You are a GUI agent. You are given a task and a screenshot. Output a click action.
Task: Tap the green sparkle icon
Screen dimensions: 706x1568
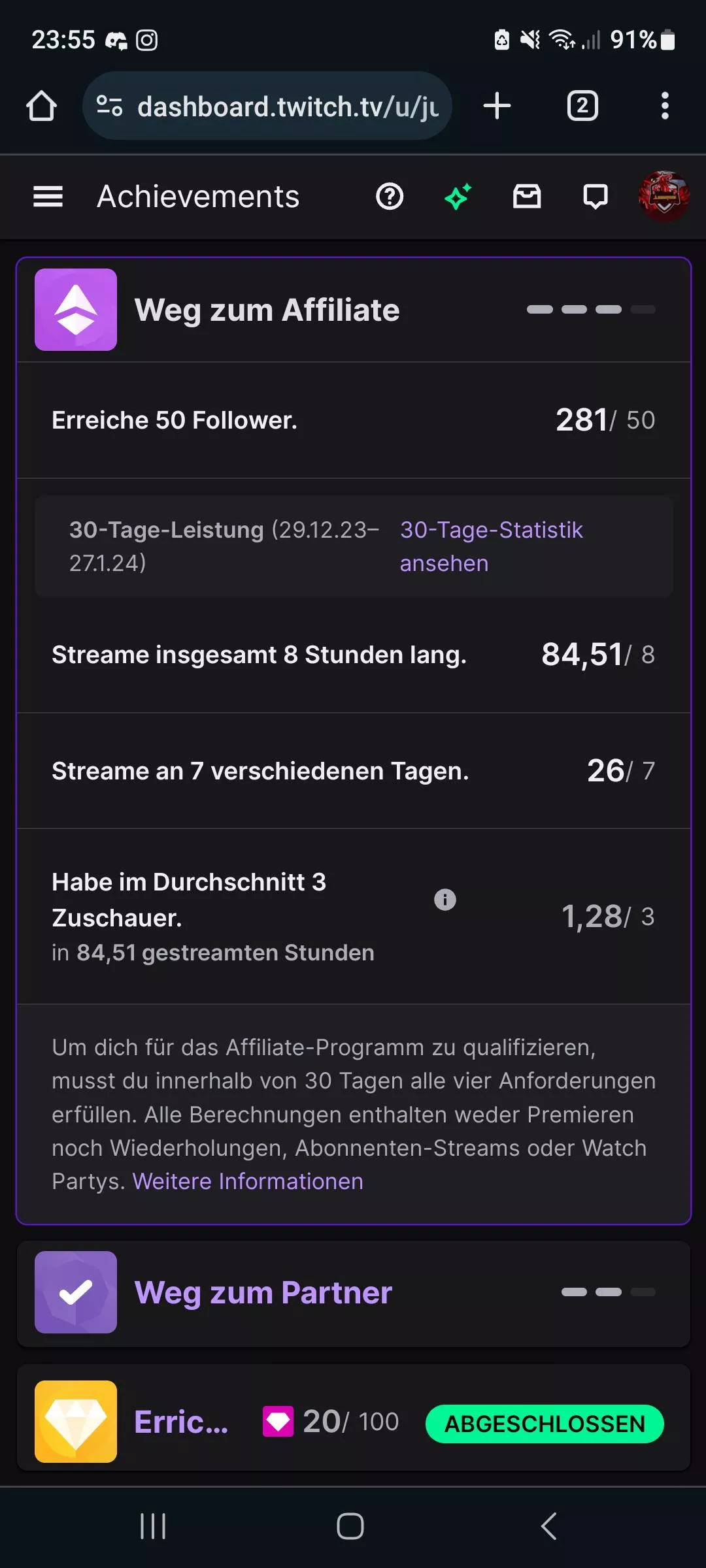[458, 197]
